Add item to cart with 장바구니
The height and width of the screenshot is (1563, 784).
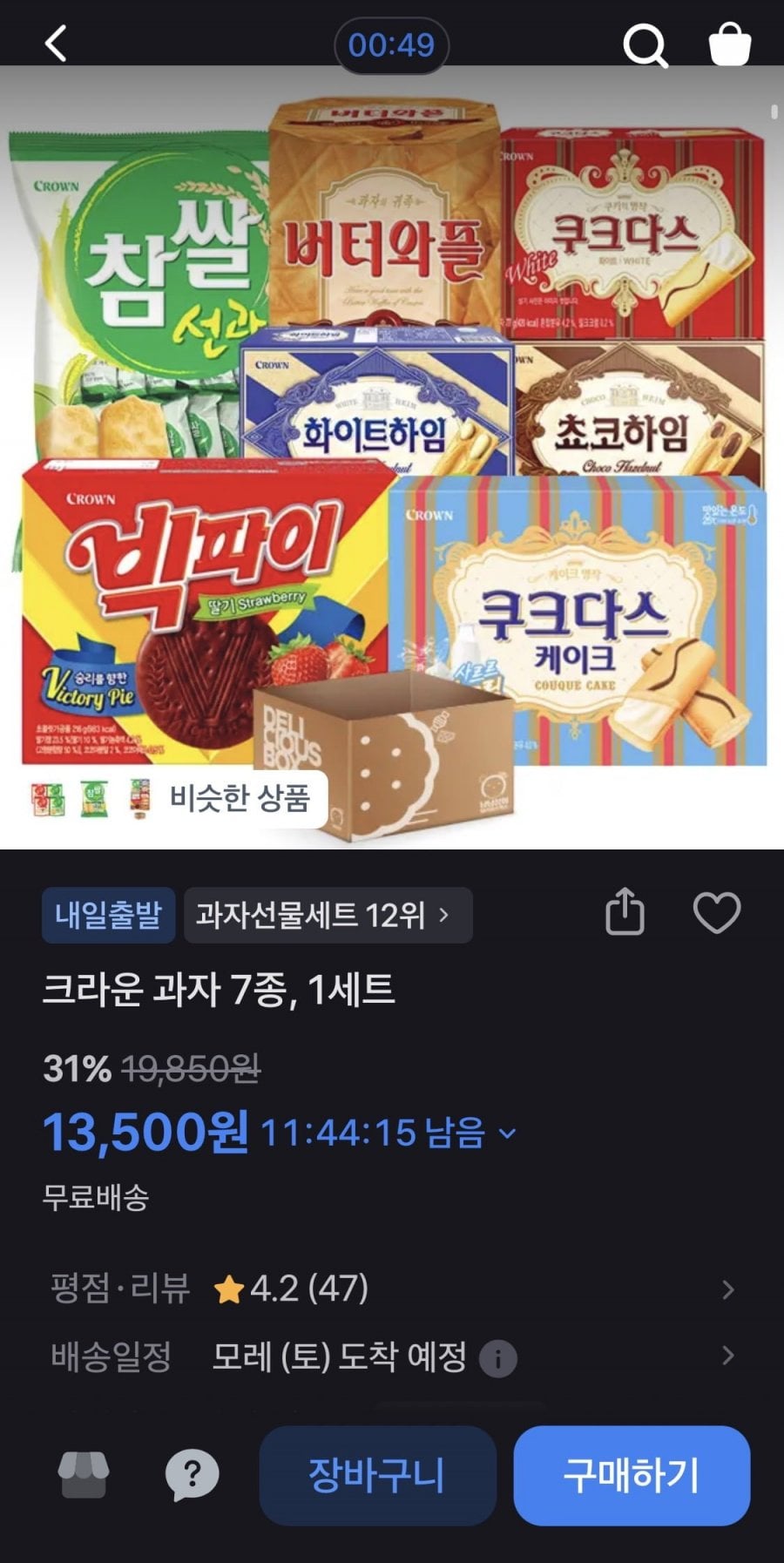377,1475
